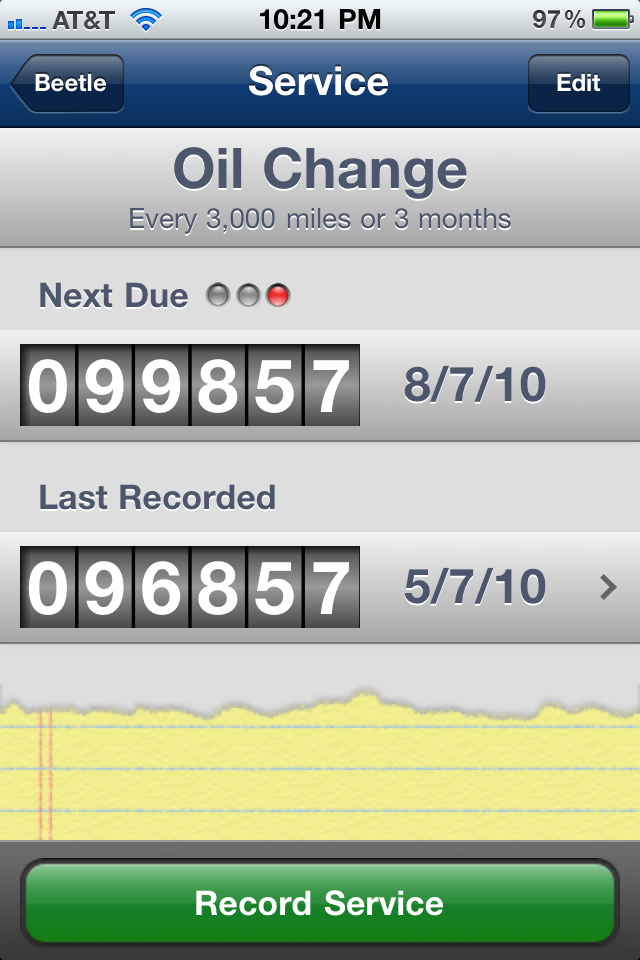The image size is (640, 960).
Task: Tap the Edit button
Action: click(x=578, y=83)
